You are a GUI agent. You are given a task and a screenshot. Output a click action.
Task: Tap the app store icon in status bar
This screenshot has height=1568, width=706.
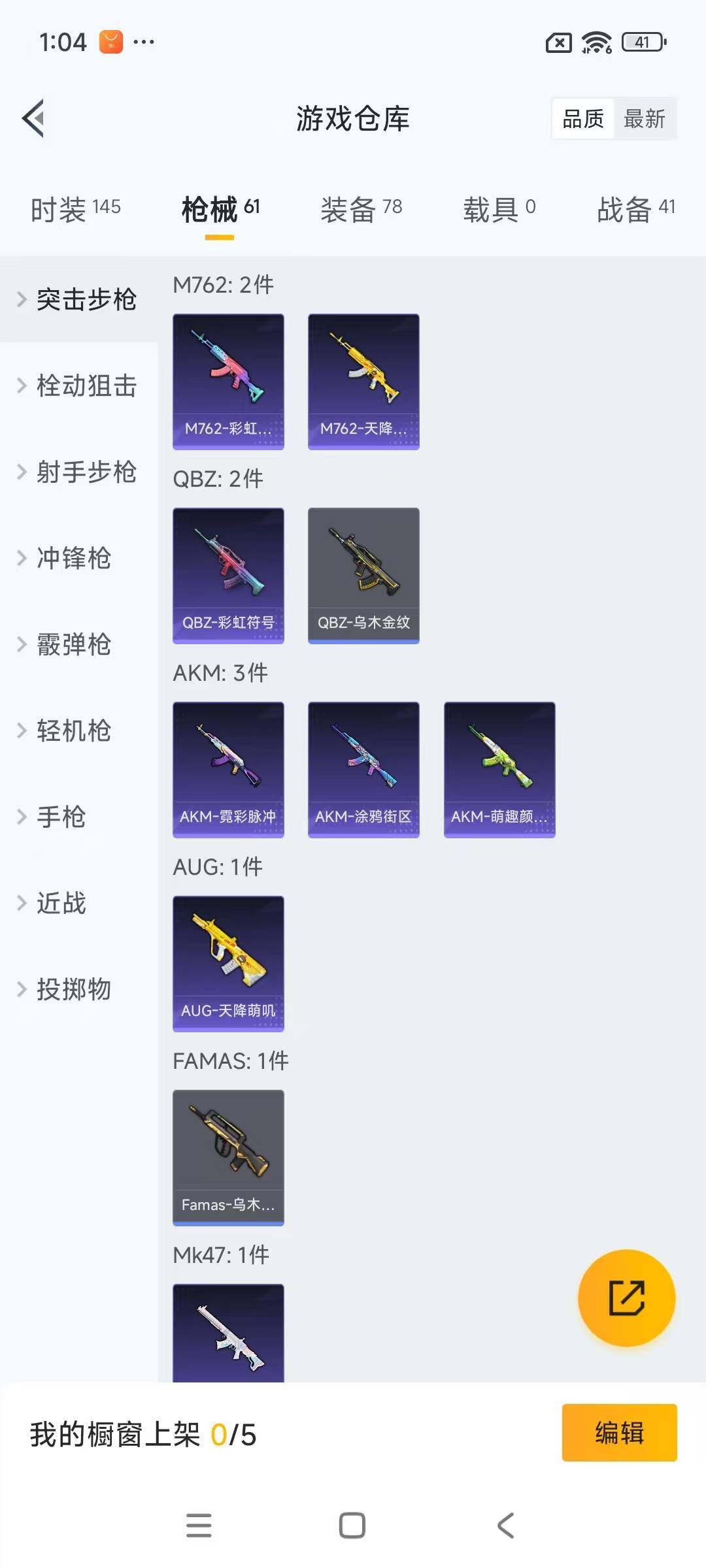tap(110, 41)
